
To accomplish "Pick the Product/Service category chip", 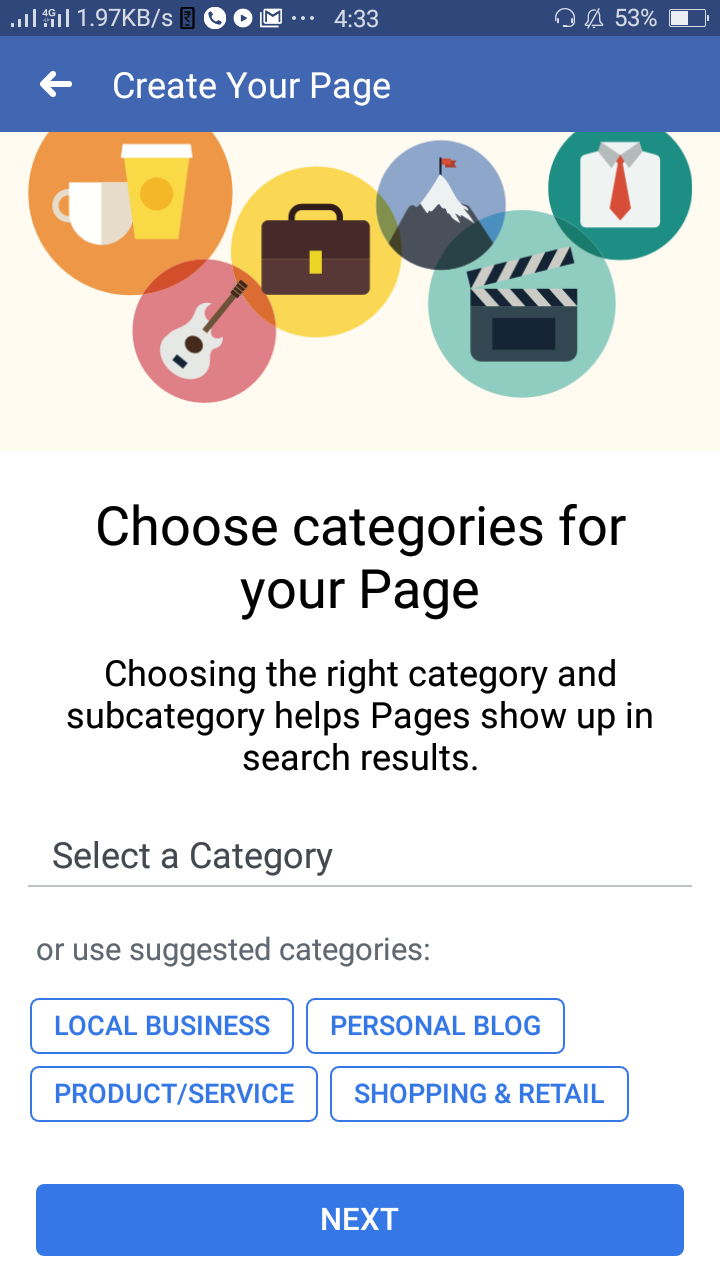I will point(174,1094).
